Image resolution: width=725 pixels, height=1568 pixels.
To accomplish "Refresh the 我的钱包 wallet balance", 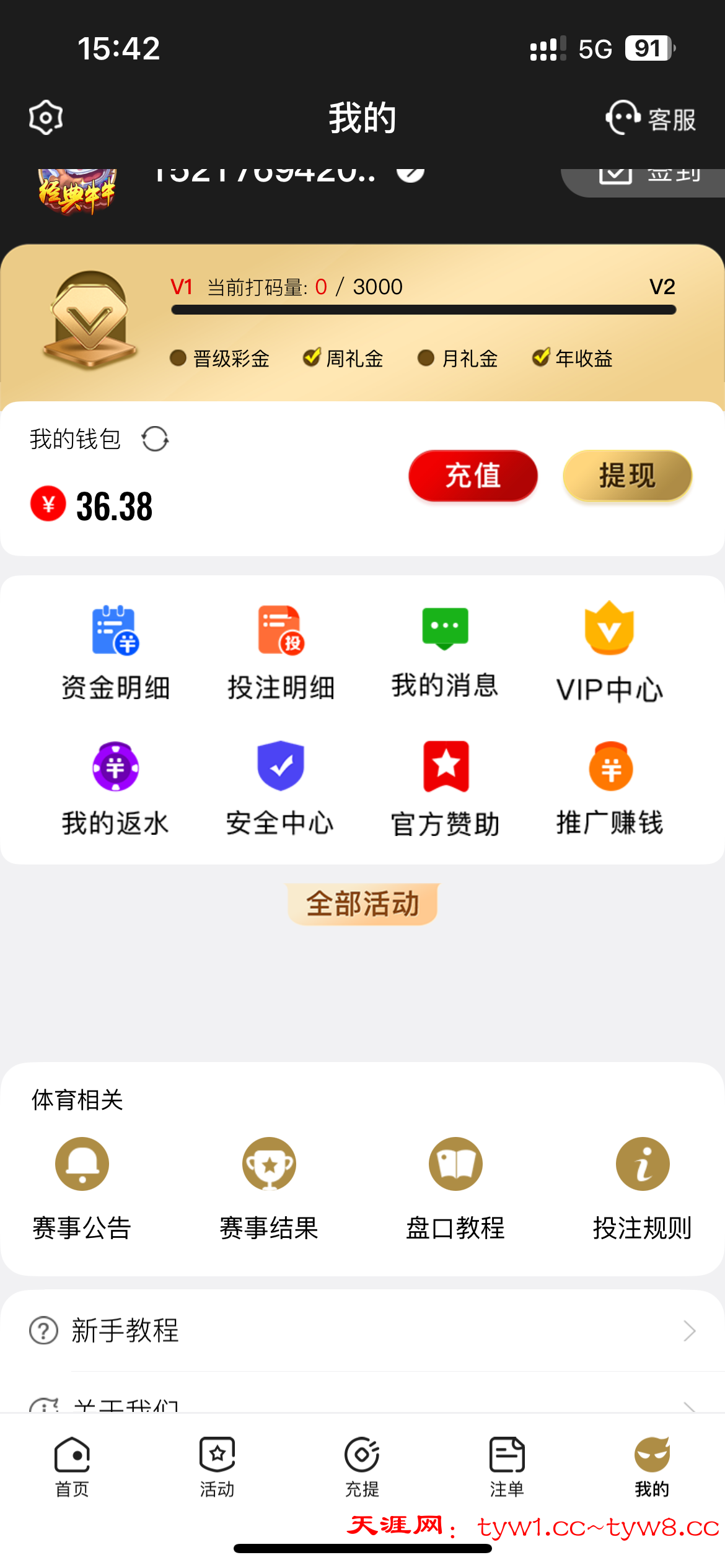I will click(x=155, y=440).
